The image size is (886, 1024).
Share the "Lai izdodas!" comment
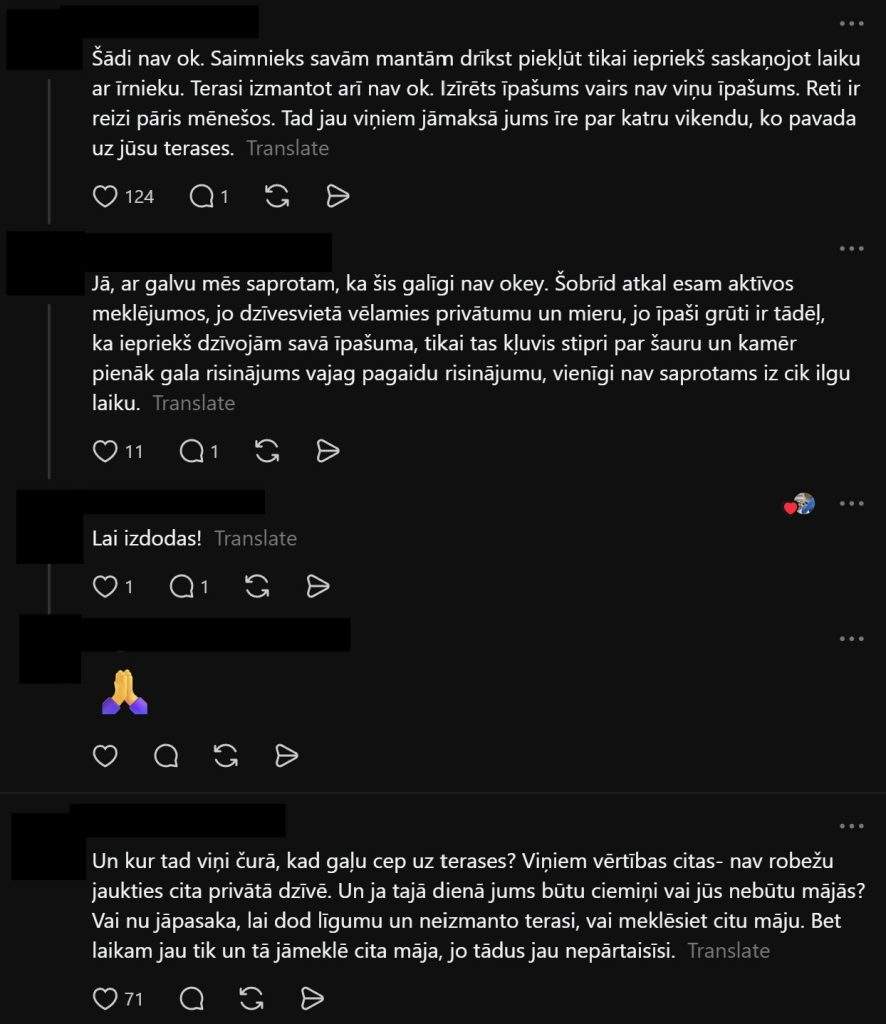coord(318,586)
